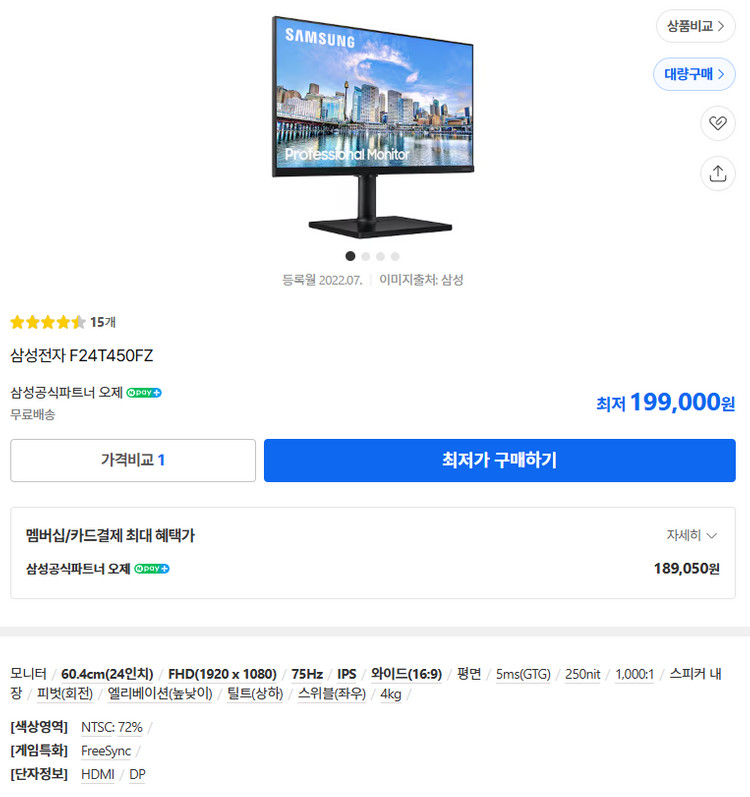The width and height of the screenshot is (750, 797).
Task: Open 가격비교 price comparison
Action: click(133, 460)
